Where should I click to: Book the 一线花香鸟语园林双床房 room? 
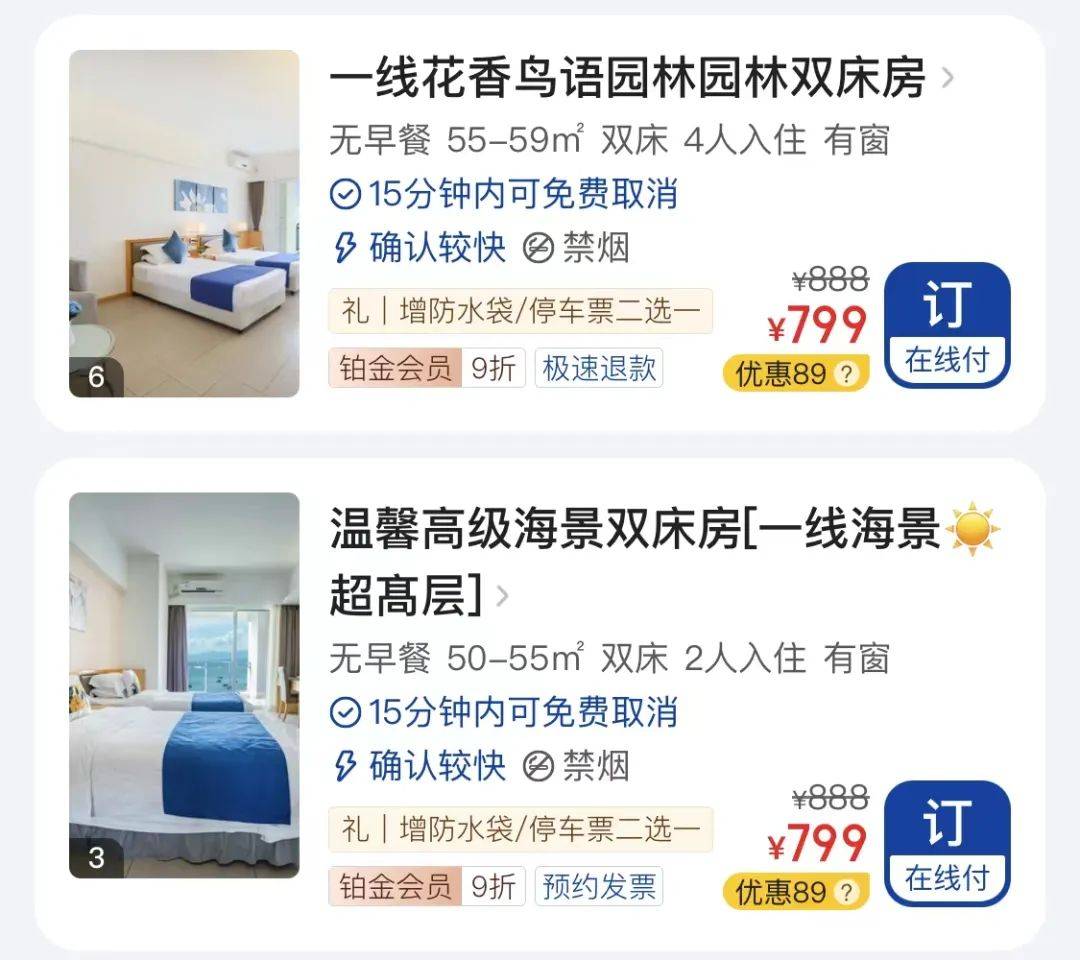pyautogui.click(x=946, y=324)
